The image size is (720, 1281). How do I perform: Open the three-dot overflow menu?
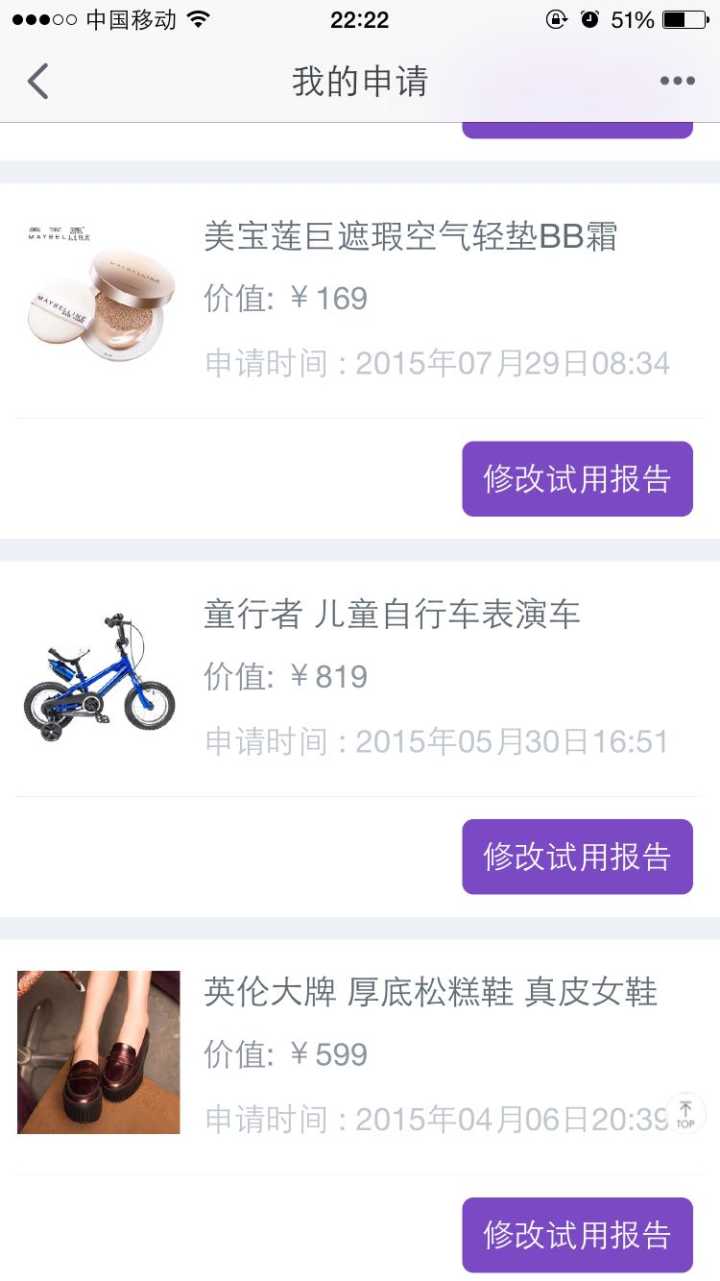coord(677,81)
